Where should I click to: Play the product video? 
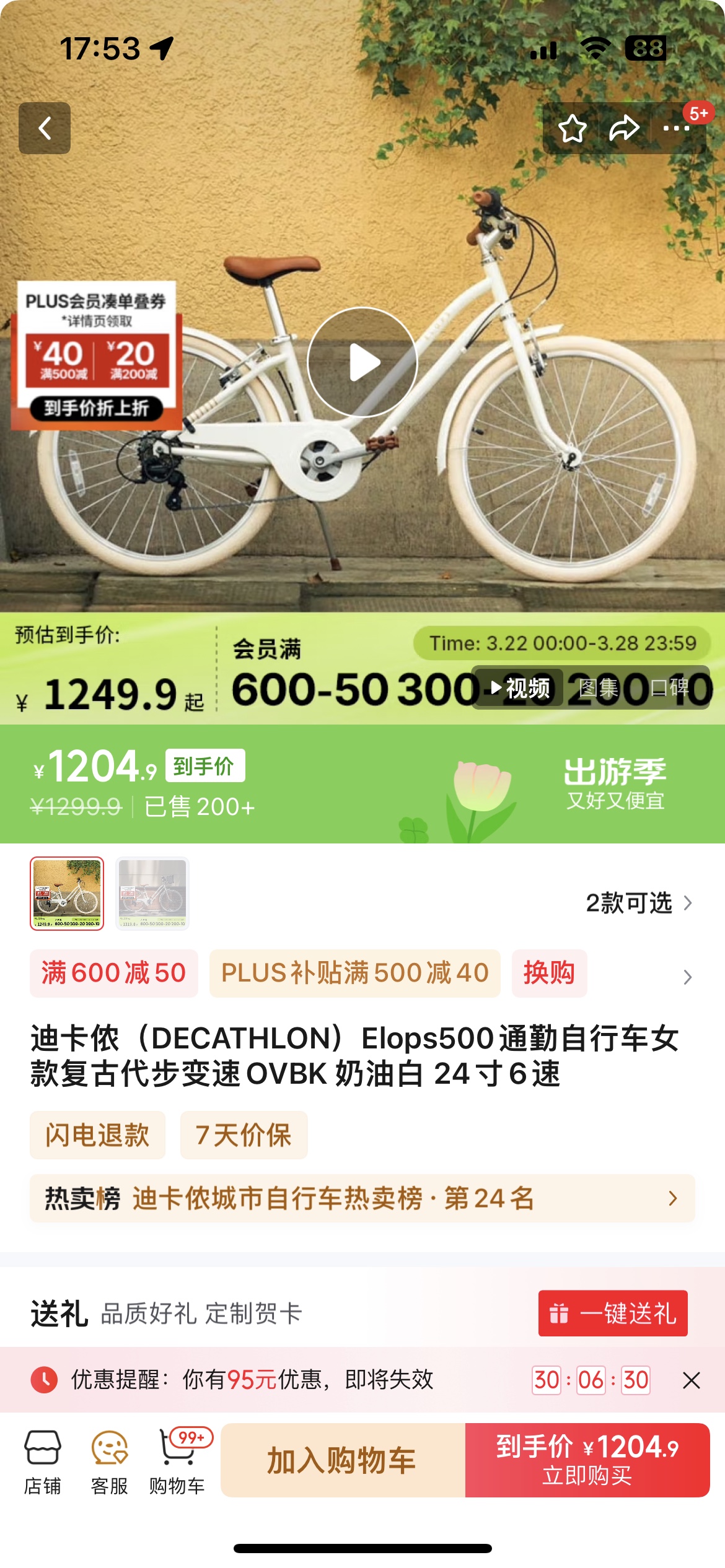pyautogui.click(x=362, y=362)
